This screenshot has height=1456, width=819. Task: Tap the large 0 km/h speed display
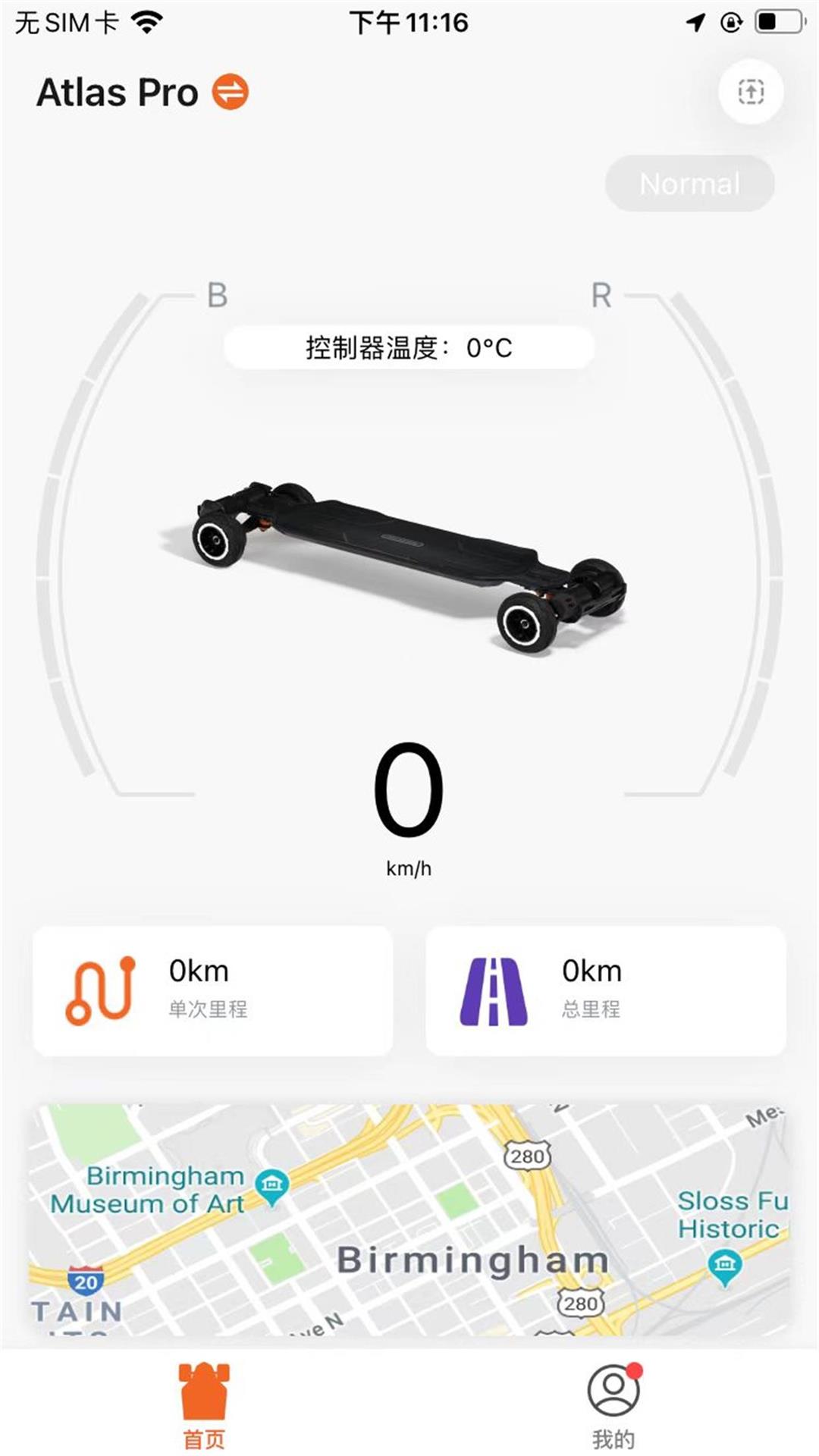pyautogui.click(x=409, y=789)
